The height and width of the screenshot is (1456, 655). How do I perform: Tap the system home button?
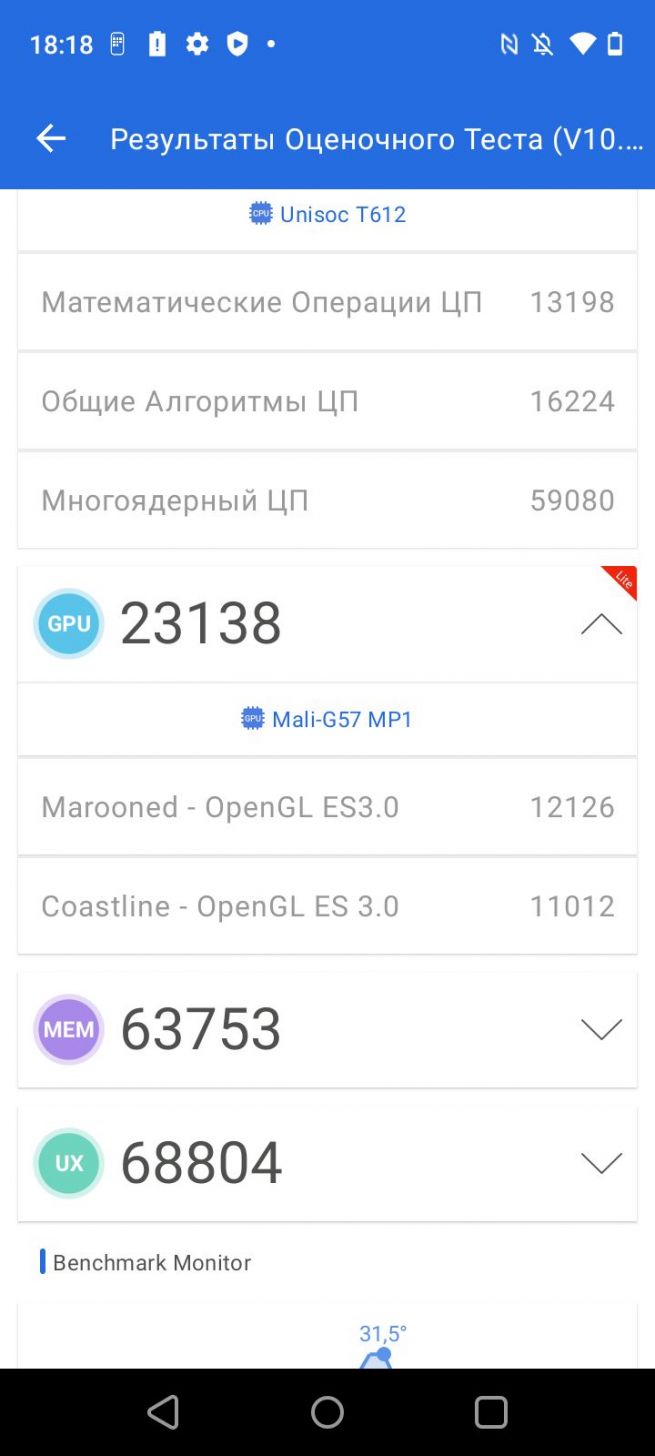click(327, 1412)
